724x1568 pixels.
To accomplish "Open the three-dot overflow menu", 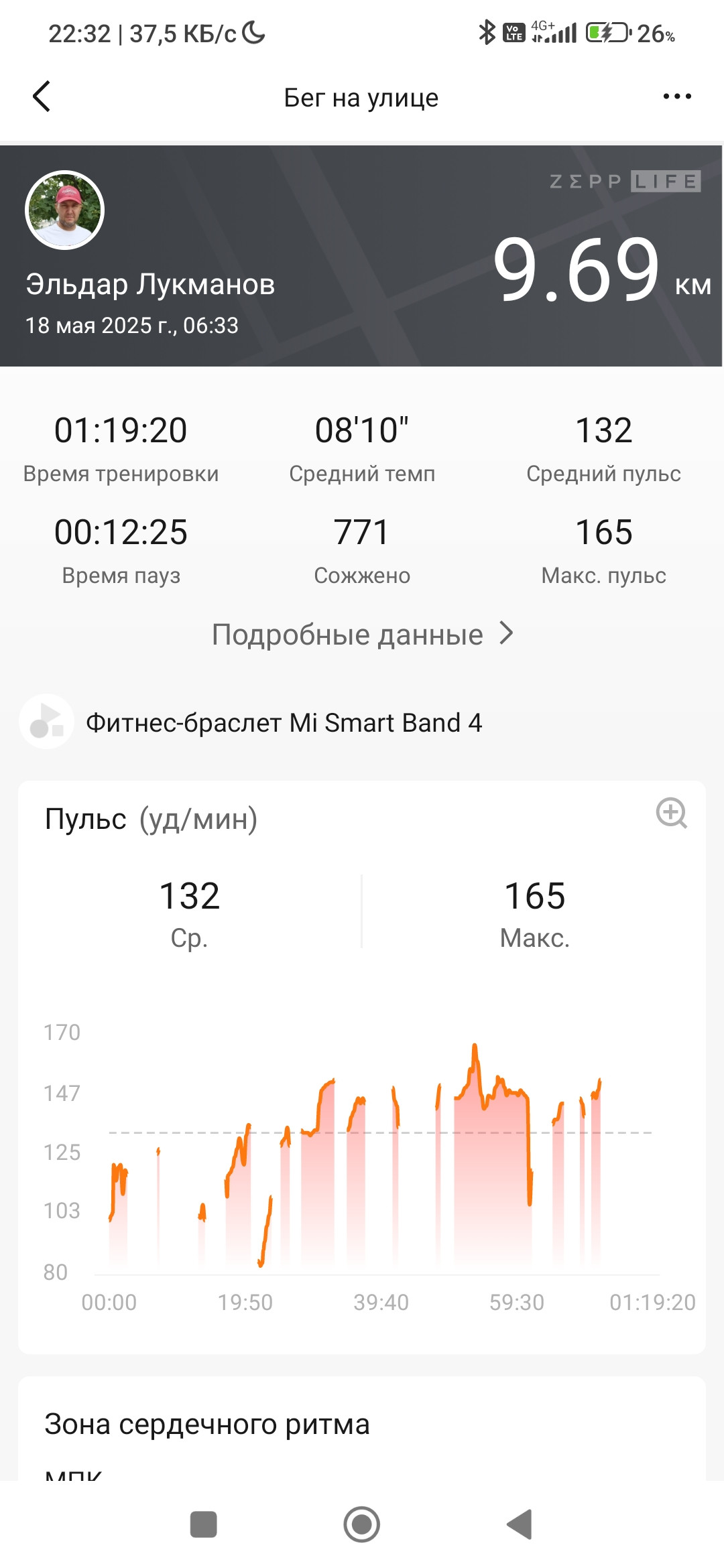I will [x=676, y=96].
